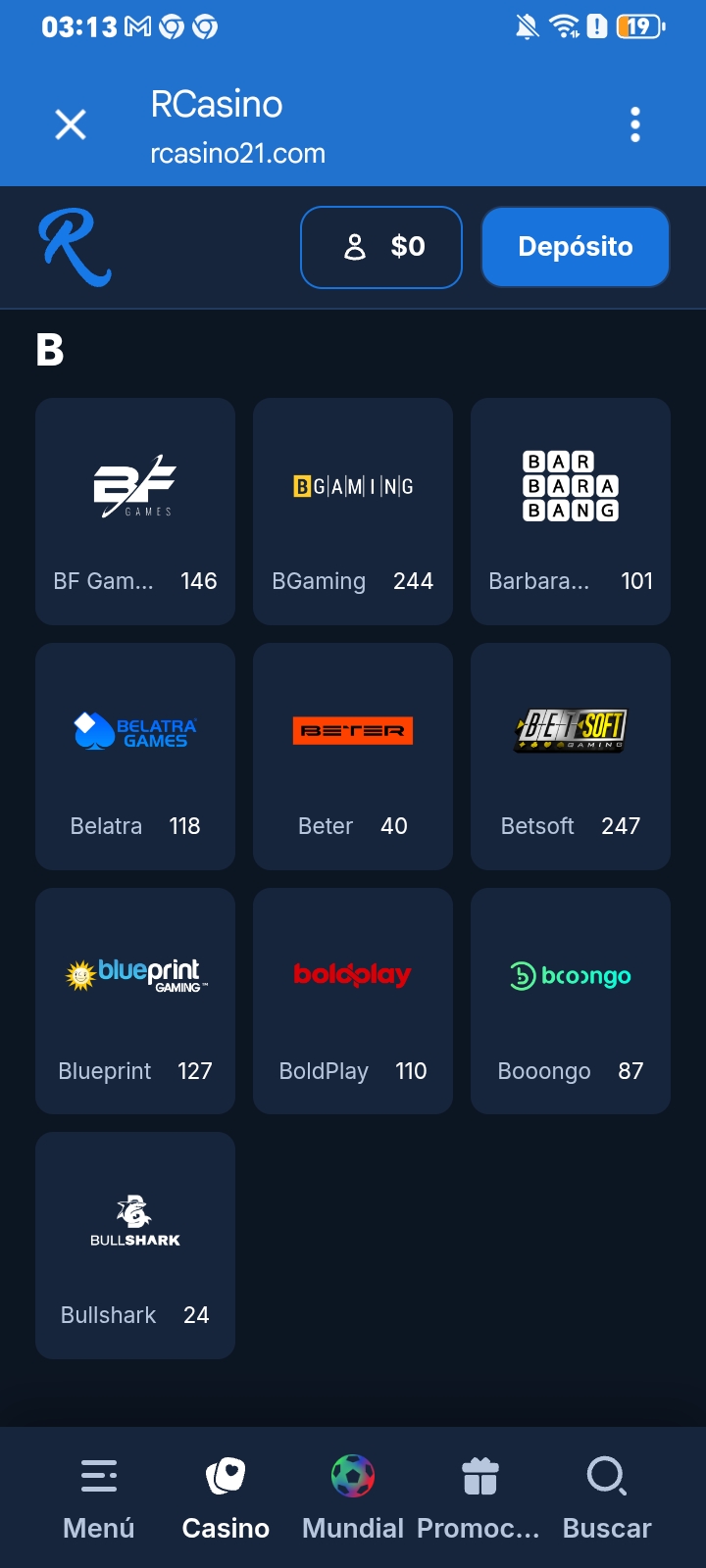Tap the Depósito button
This screenshot has width=706, height=1568.
pos(576,247)
